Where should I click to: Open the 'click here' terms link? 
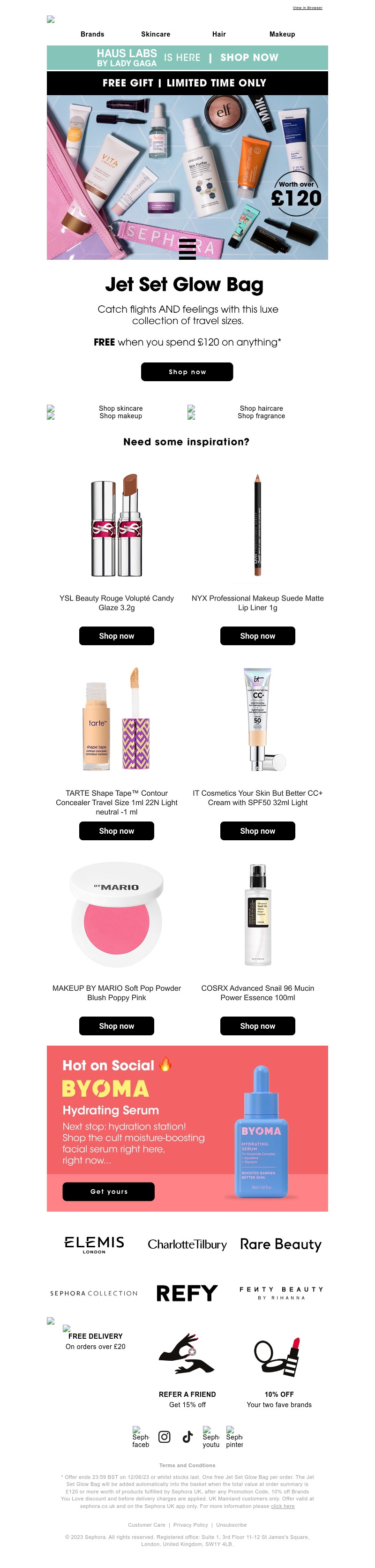pos(283,1506)
